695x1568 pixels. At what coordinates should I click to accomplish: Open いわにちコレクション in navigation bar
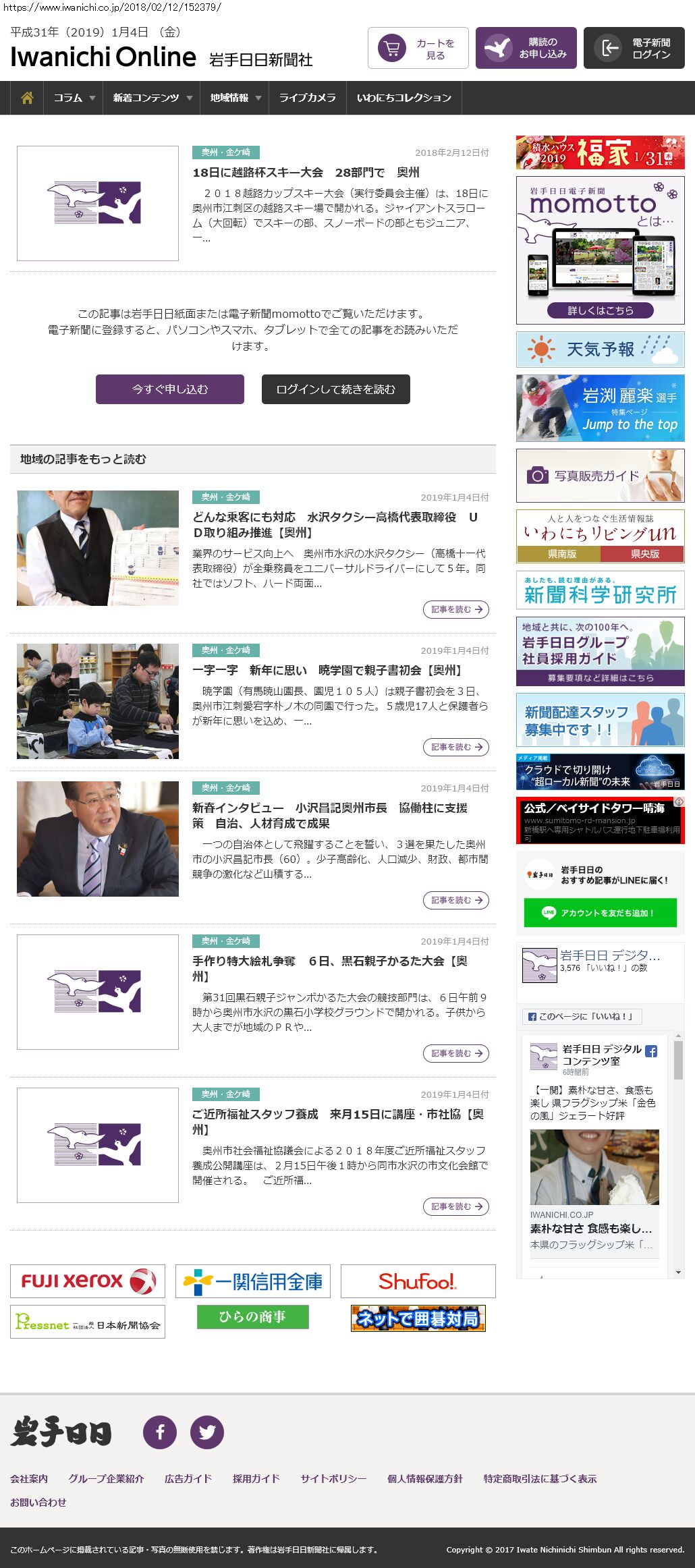click(404, 98)
